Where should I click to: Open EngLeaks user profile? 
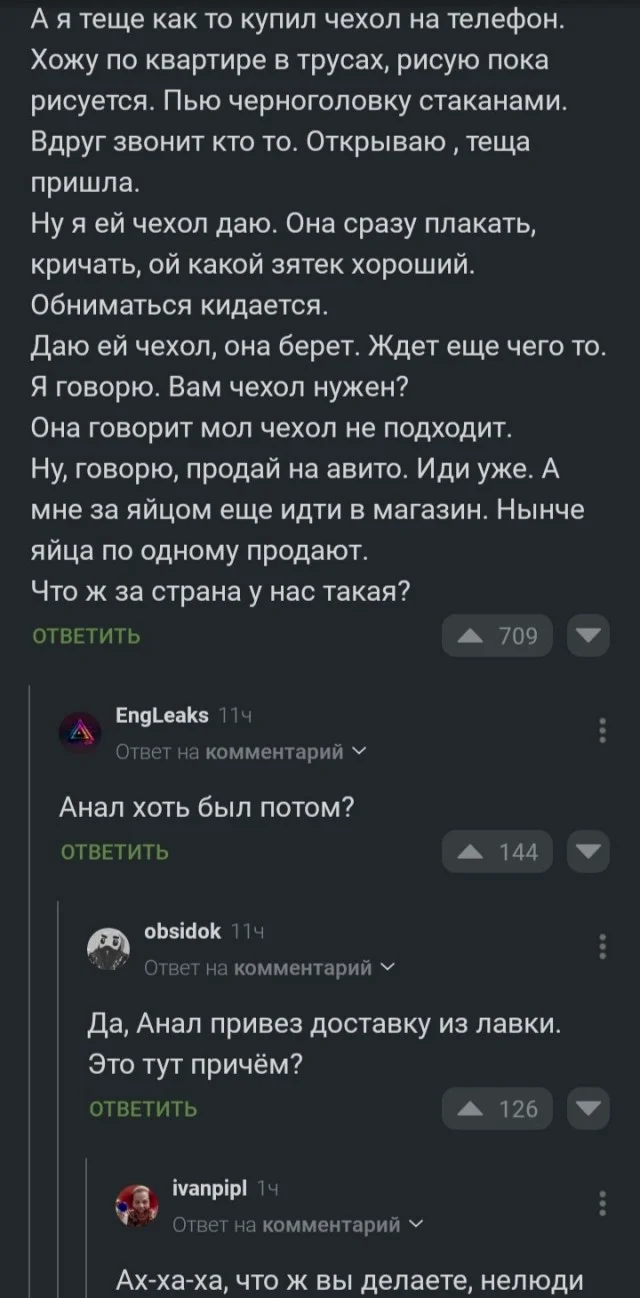coord(162,714)
